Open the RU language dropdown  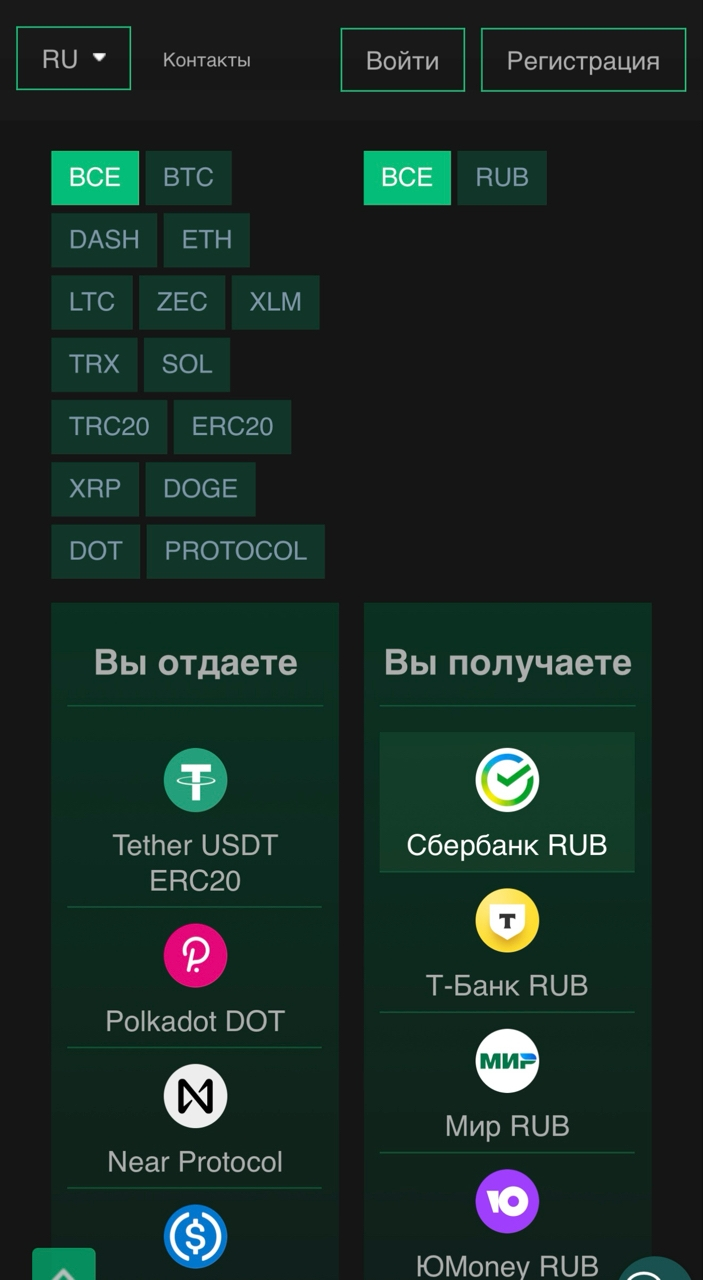[73, 59]
